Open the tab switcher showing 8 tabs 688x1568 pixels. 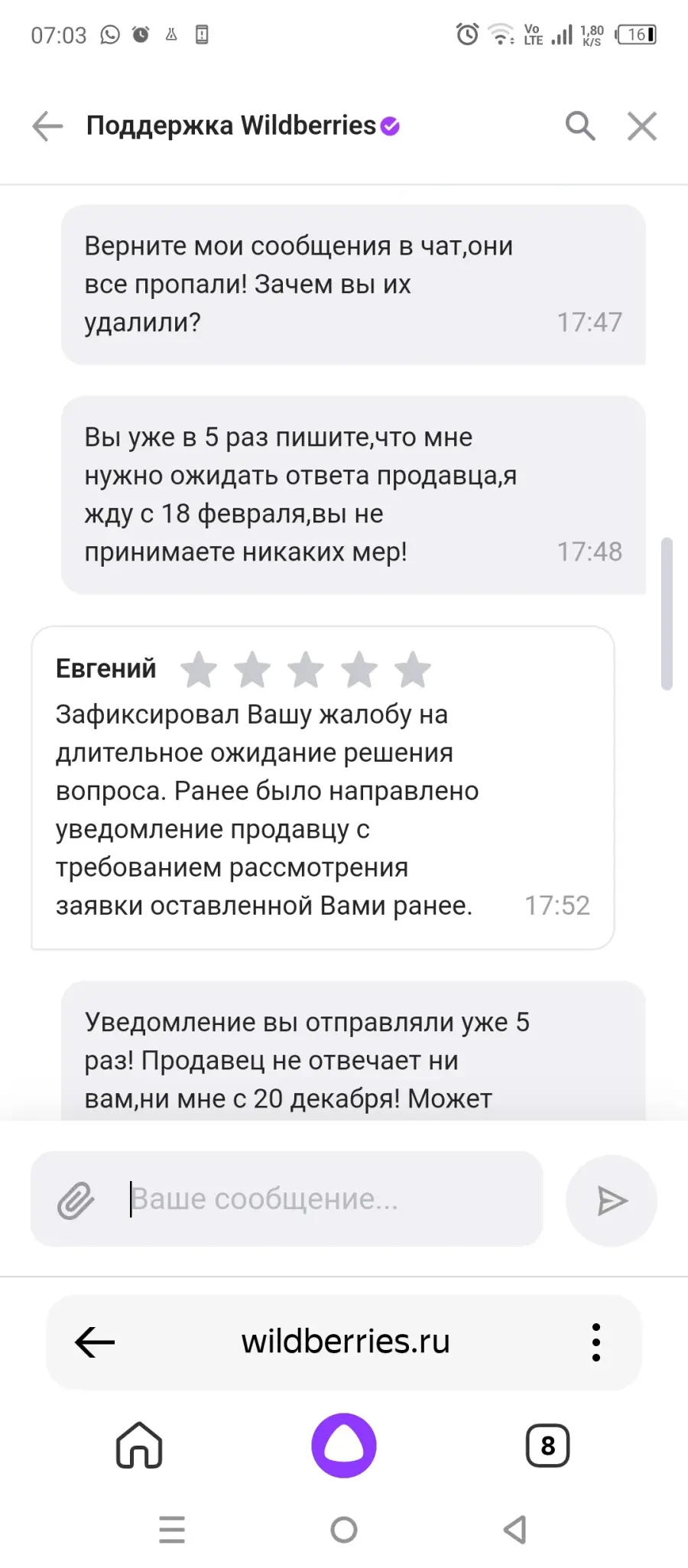click(x=548, y=1446)
